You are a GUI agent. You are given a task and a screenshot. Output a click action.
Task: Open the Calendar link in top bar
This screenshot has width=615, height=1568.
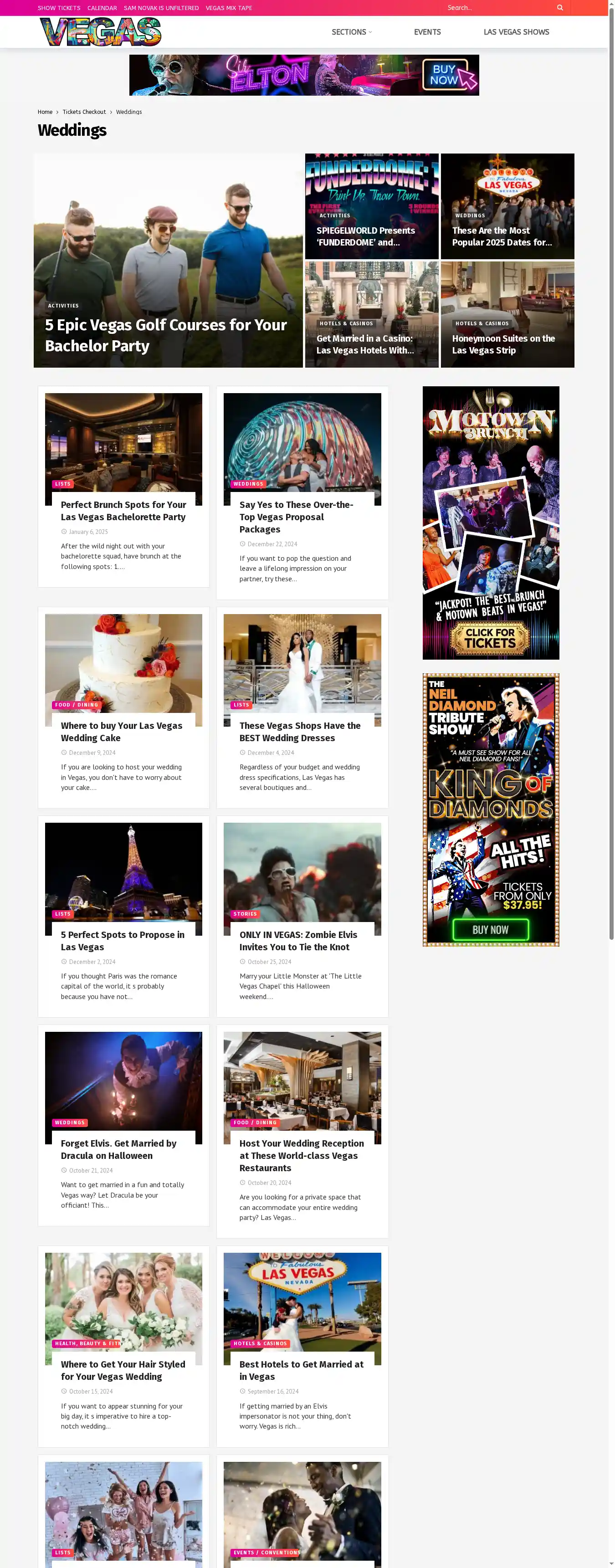(x=102, y=8)
